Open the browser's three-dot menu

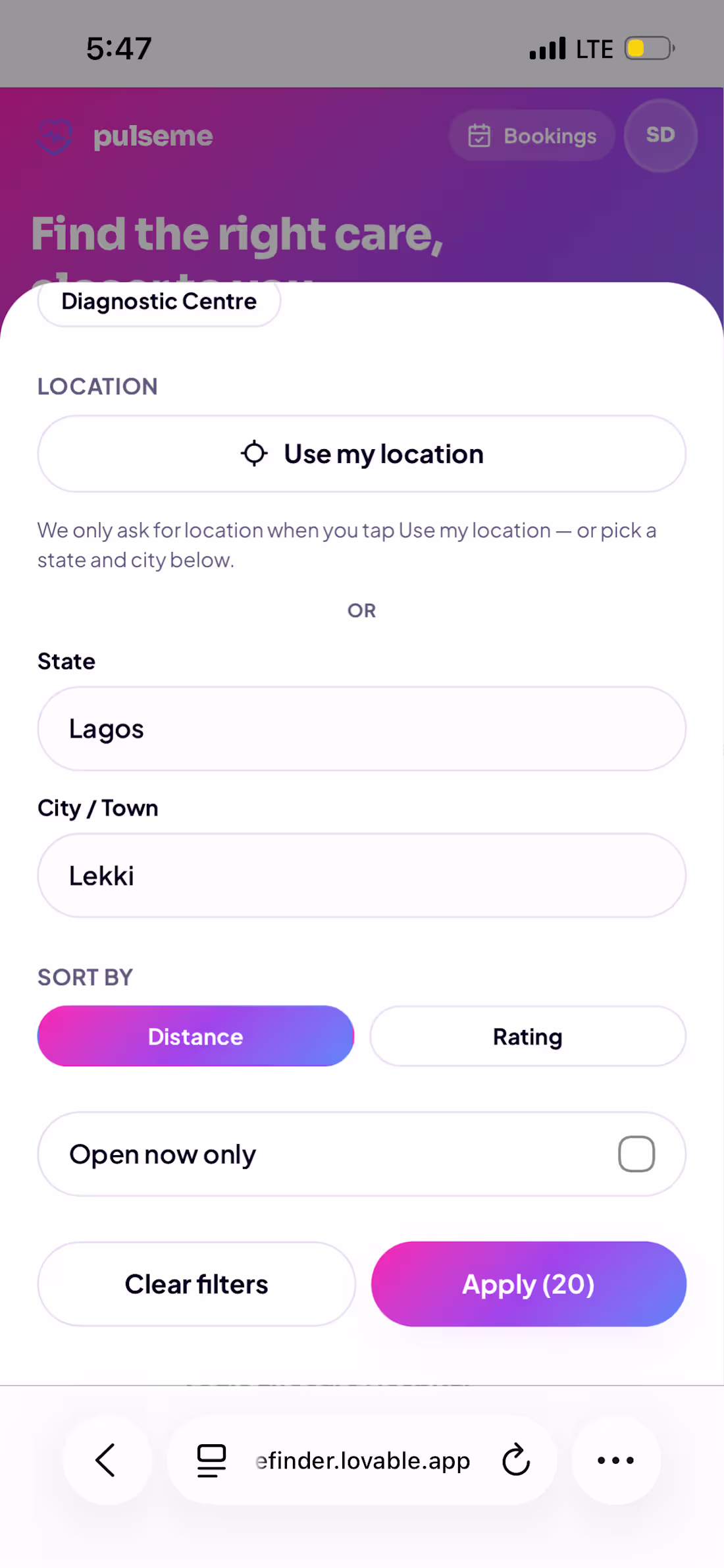point(615,1460)
